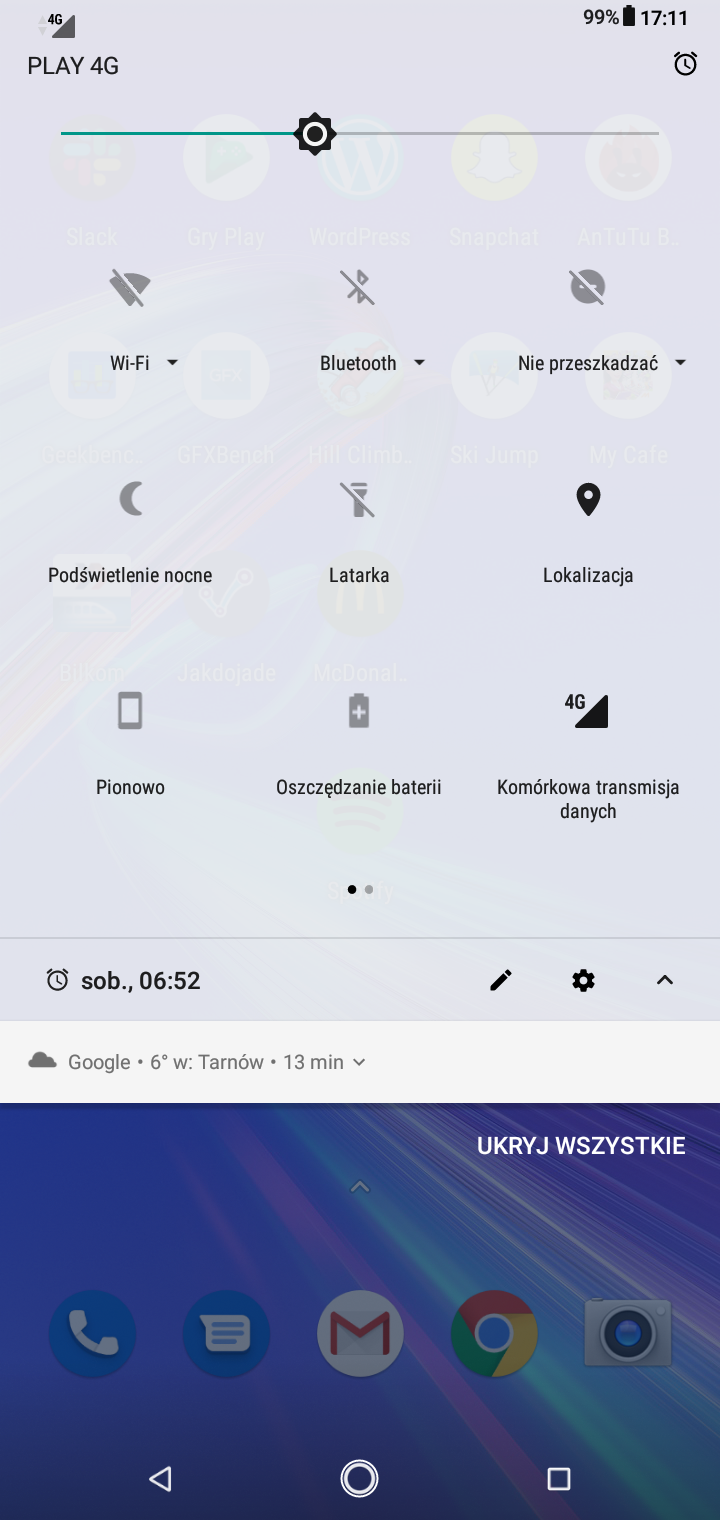The width and height of the screenshot is (720, 1520).
Task: Dismiss all with UKRYJ WSZYSTKIE
Action: [581, 1146]
